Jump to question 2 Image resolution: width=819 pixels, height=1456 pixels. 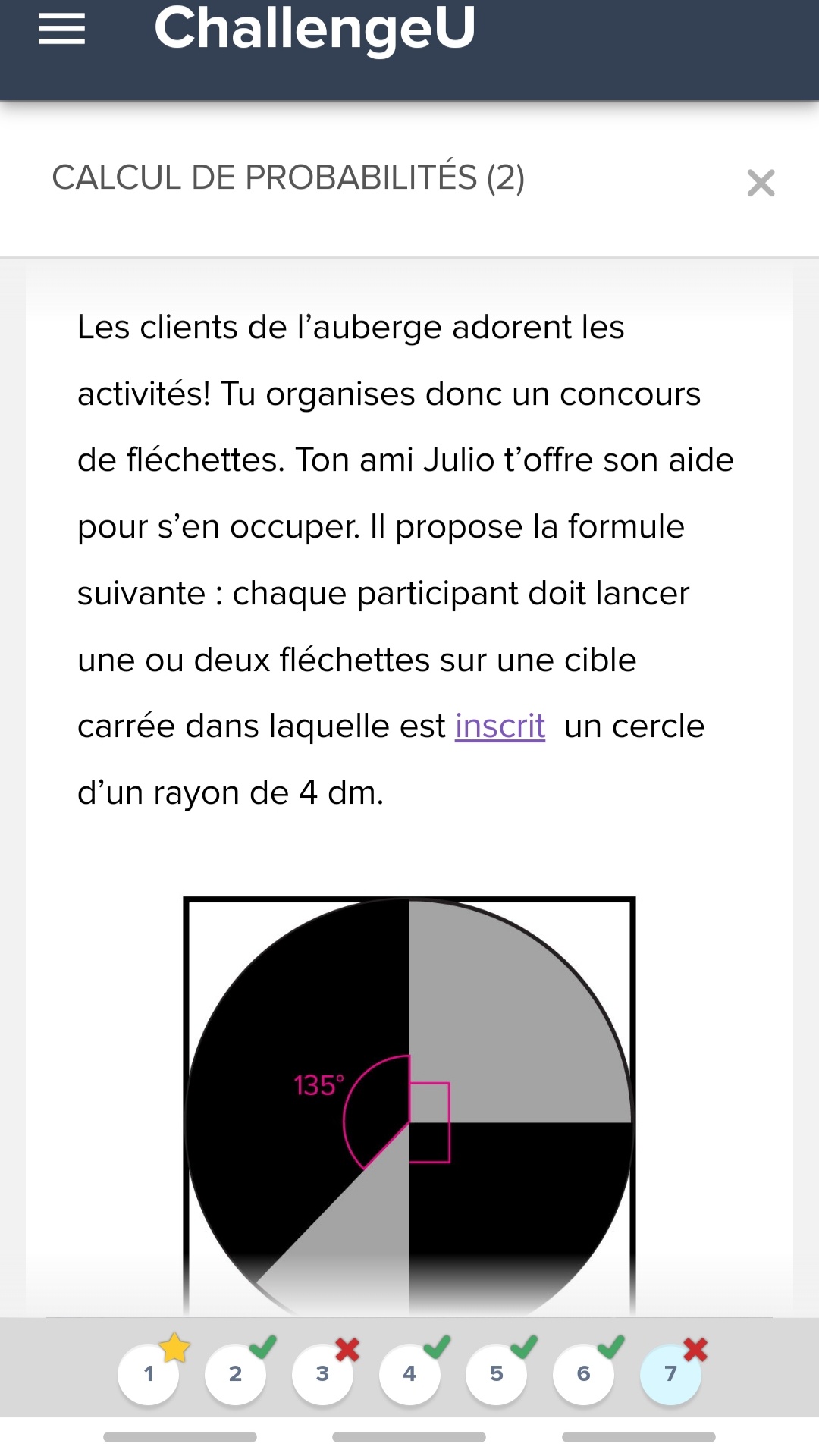pyautogui.click(x=236, y=1373)
